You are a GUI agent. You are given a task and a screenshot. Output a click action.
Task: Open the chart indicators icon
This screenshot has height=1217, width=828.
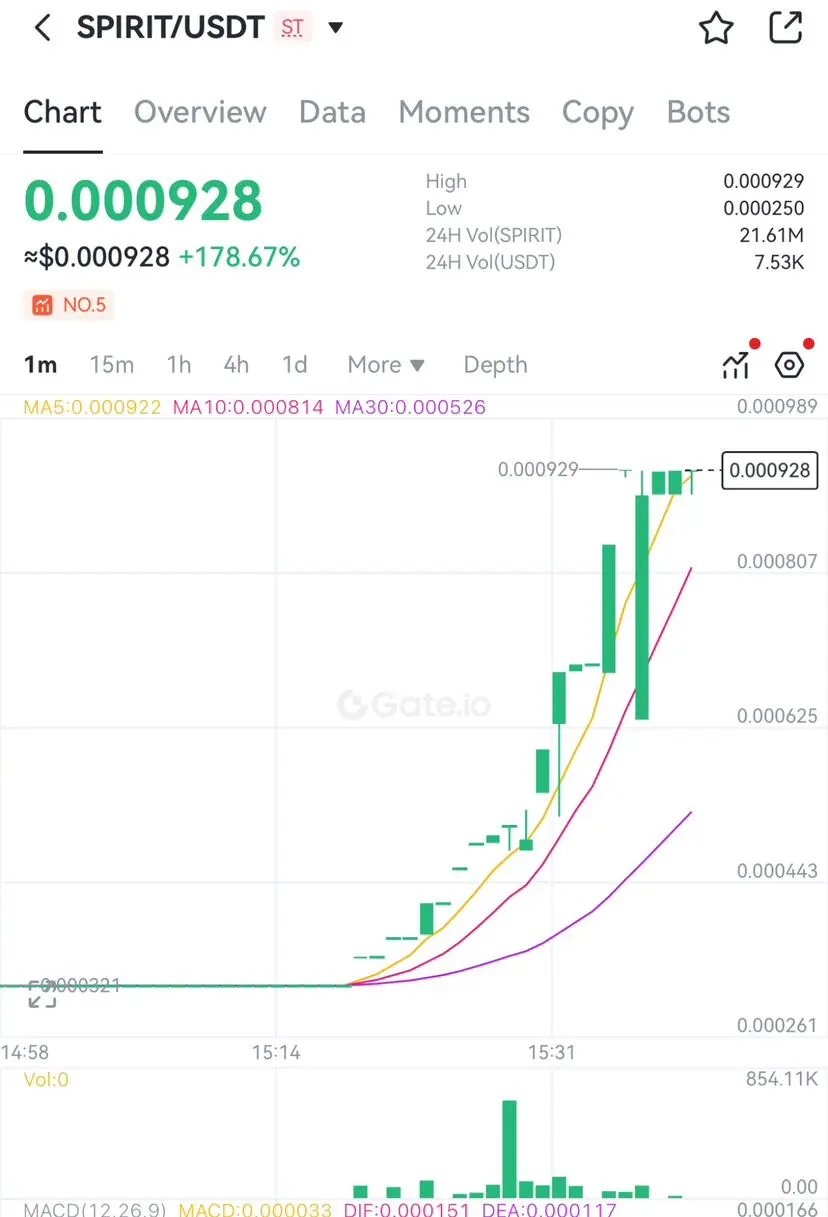pyautogui.click(x=736, y=366)
